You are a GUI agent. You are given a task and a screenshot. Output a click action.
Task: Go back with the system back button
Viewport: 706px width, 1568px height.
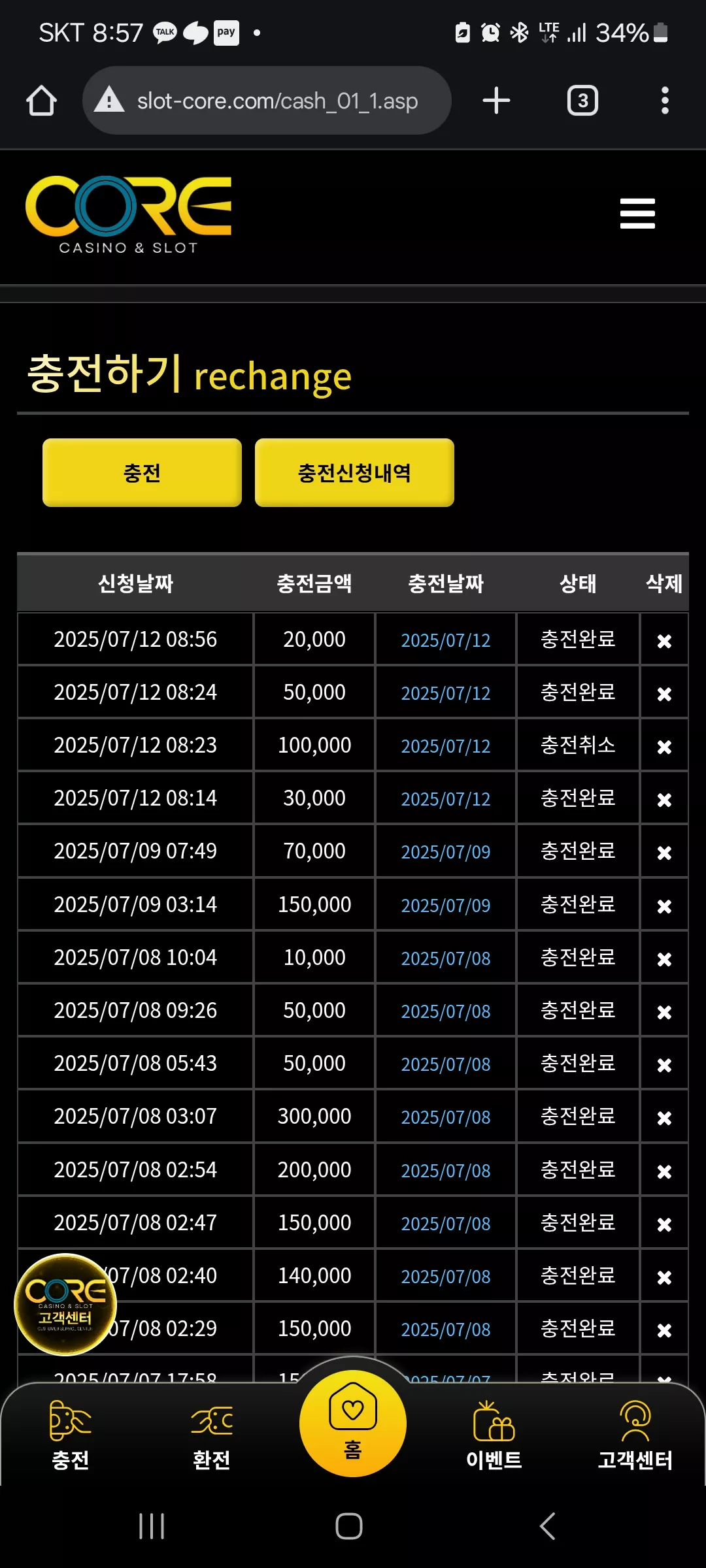click(x=548, y=1526)
